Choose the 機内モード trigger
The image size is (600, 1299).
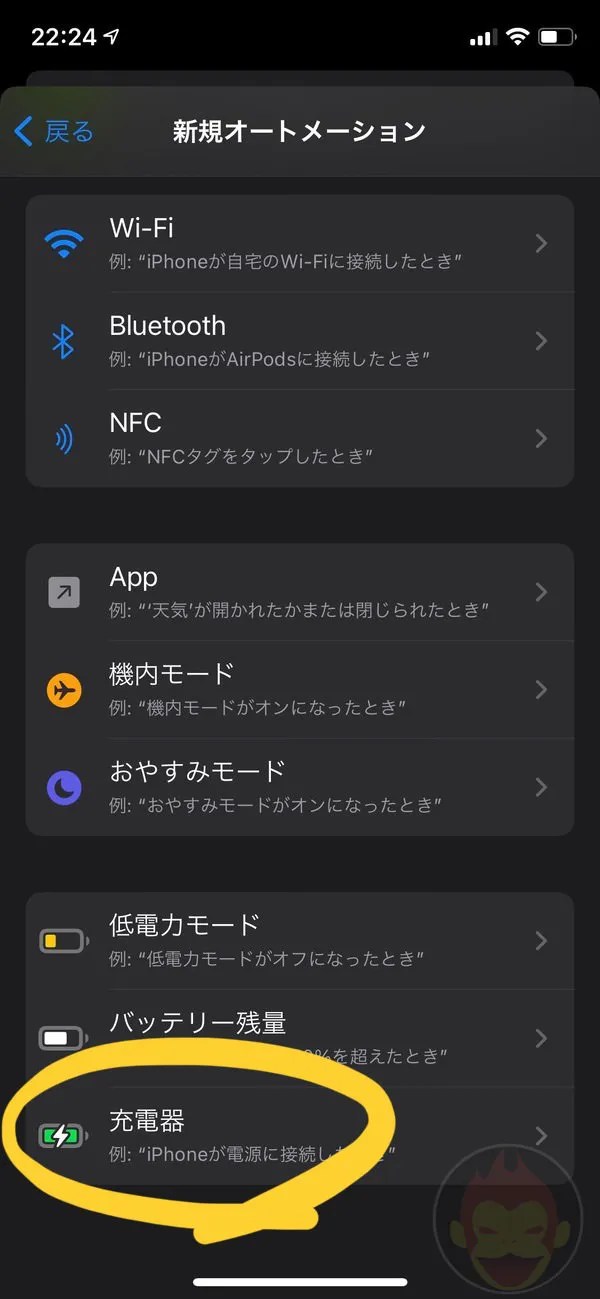coord(300,689)
